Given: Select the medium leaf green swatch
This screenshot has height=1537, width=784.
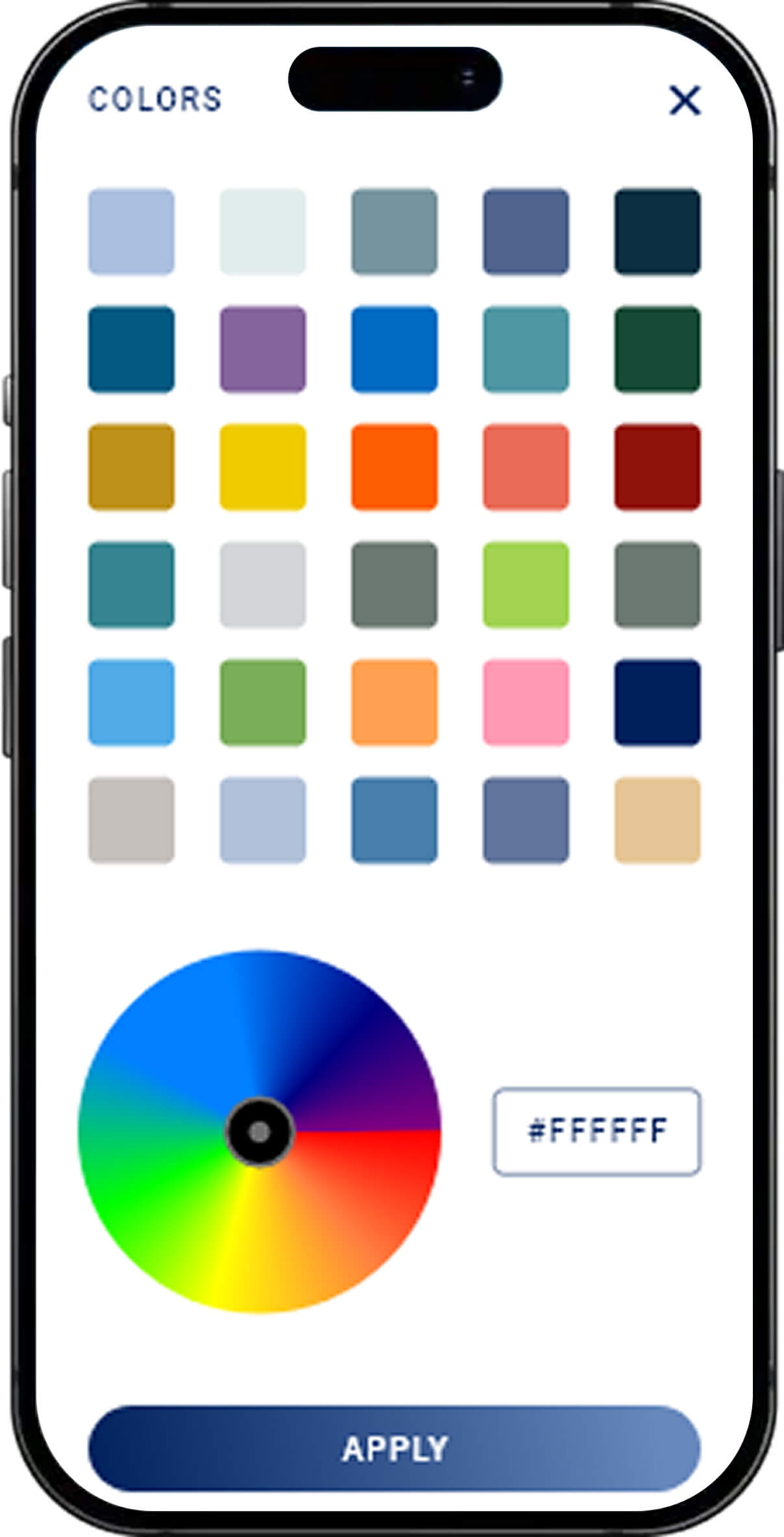Looking at the screenshot, I should click(x=263, y=702).
